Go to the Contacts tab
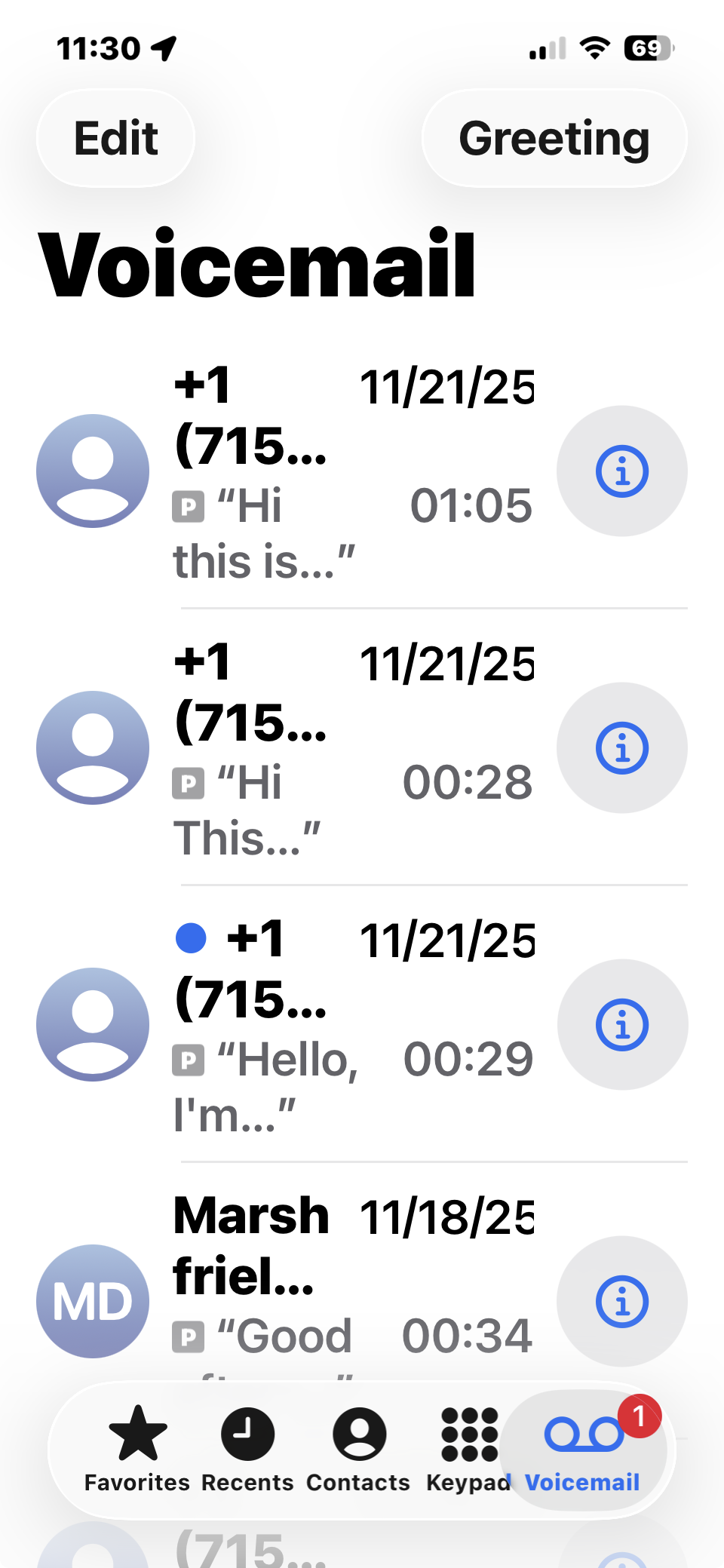Screen dimensions: 724x1568 358,1450
